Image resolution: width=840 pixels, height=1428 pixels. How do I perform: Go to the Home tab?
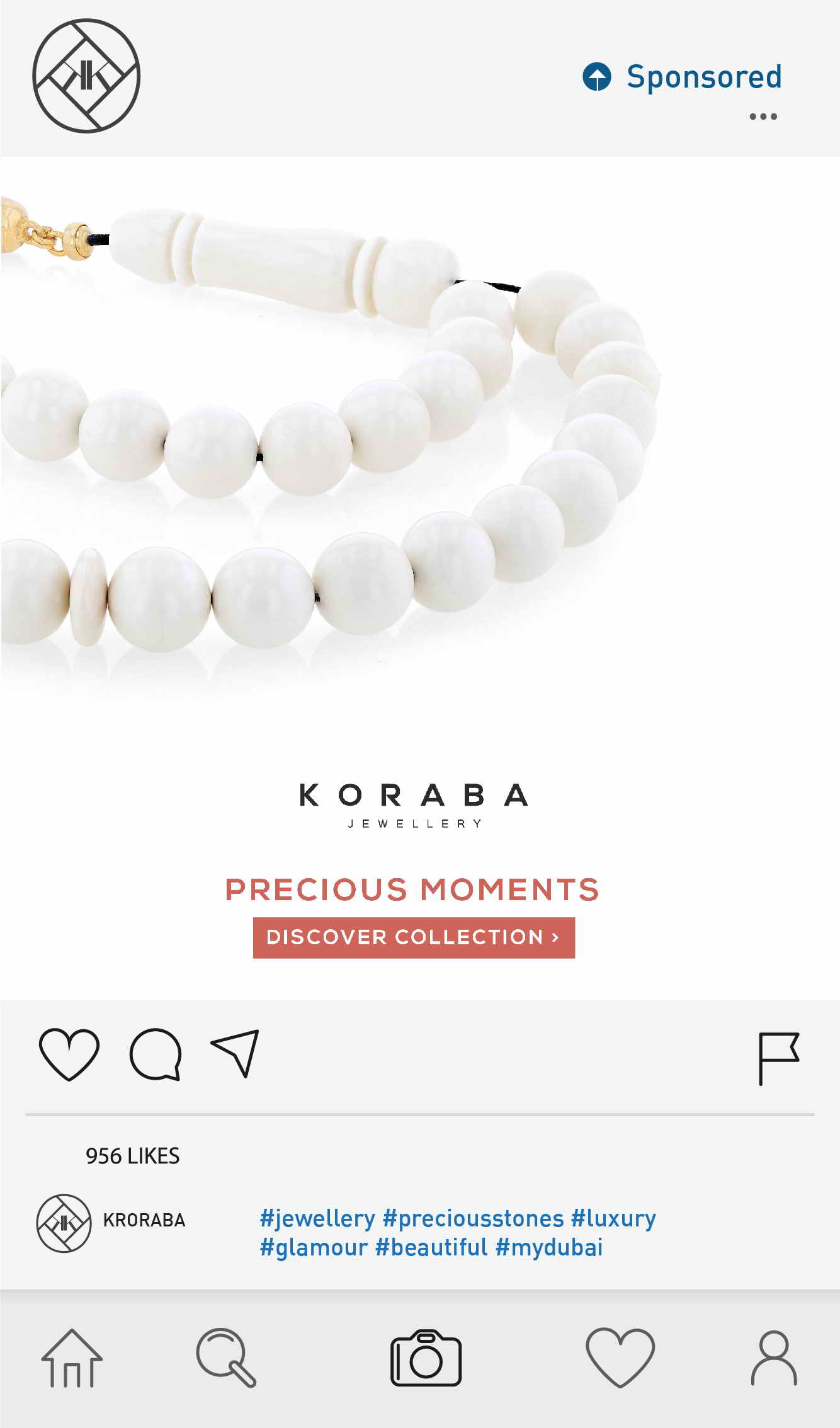72,1358
